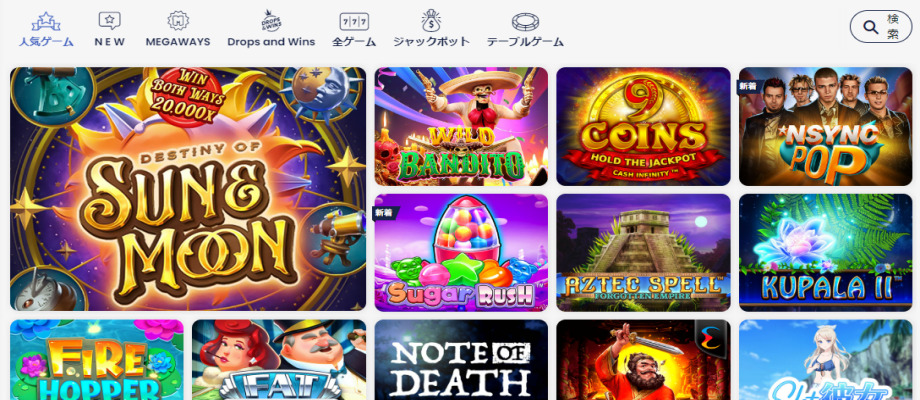Open the MEGAWAYS category
The height and width of the screenshot is (400, 920).
tap(178, 29)
